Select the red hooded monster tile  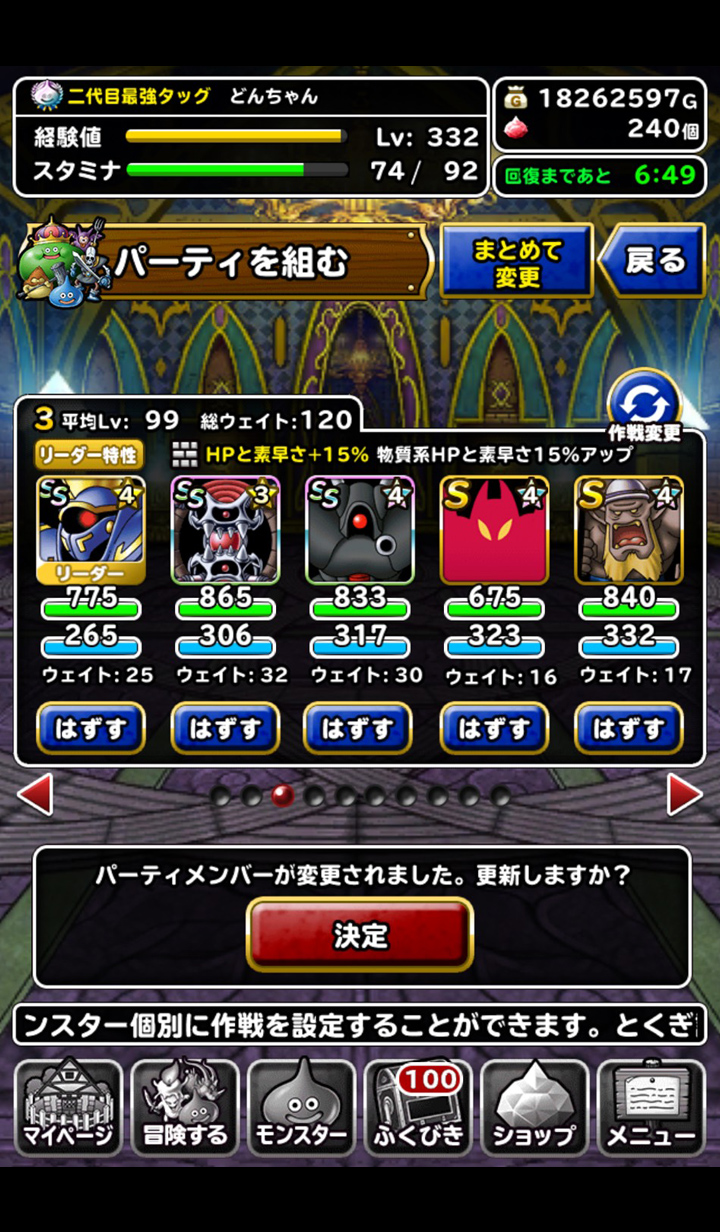point(494,530)
